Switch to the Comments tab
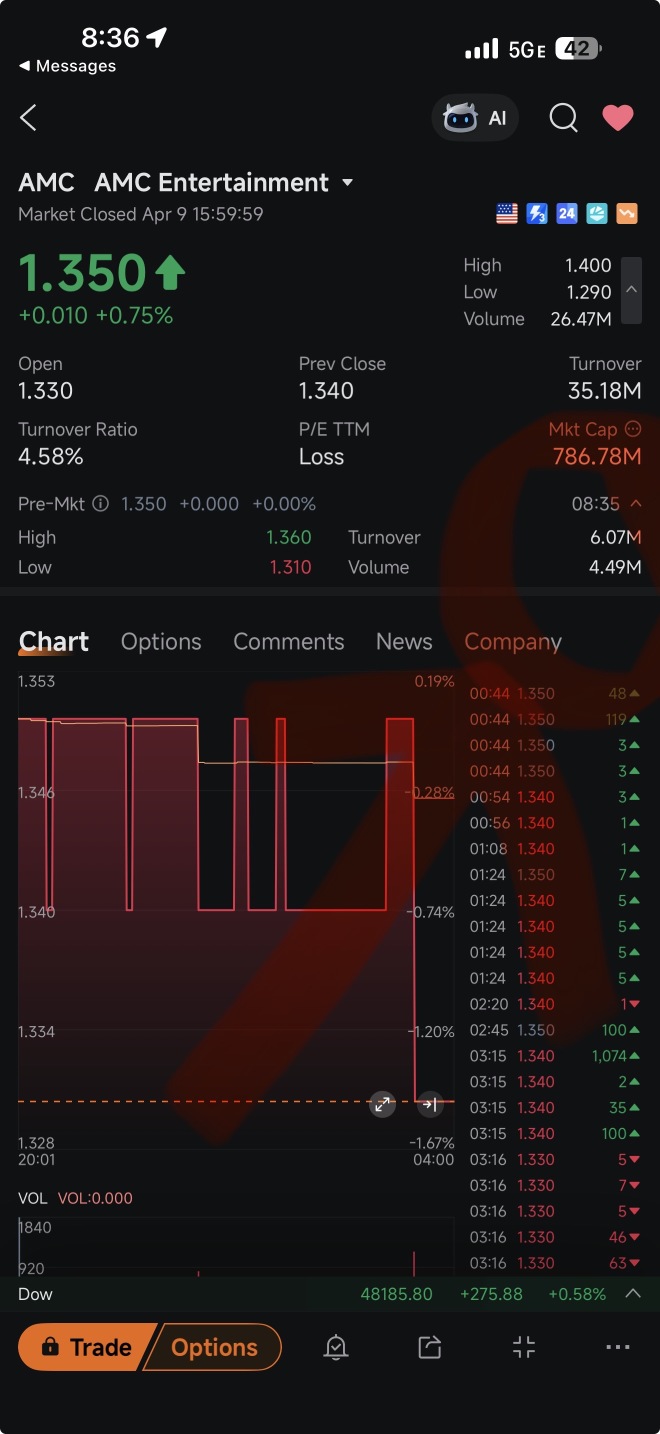This screenshot has width=660, height=1434. pyautogui.click(x=289, y=642)
